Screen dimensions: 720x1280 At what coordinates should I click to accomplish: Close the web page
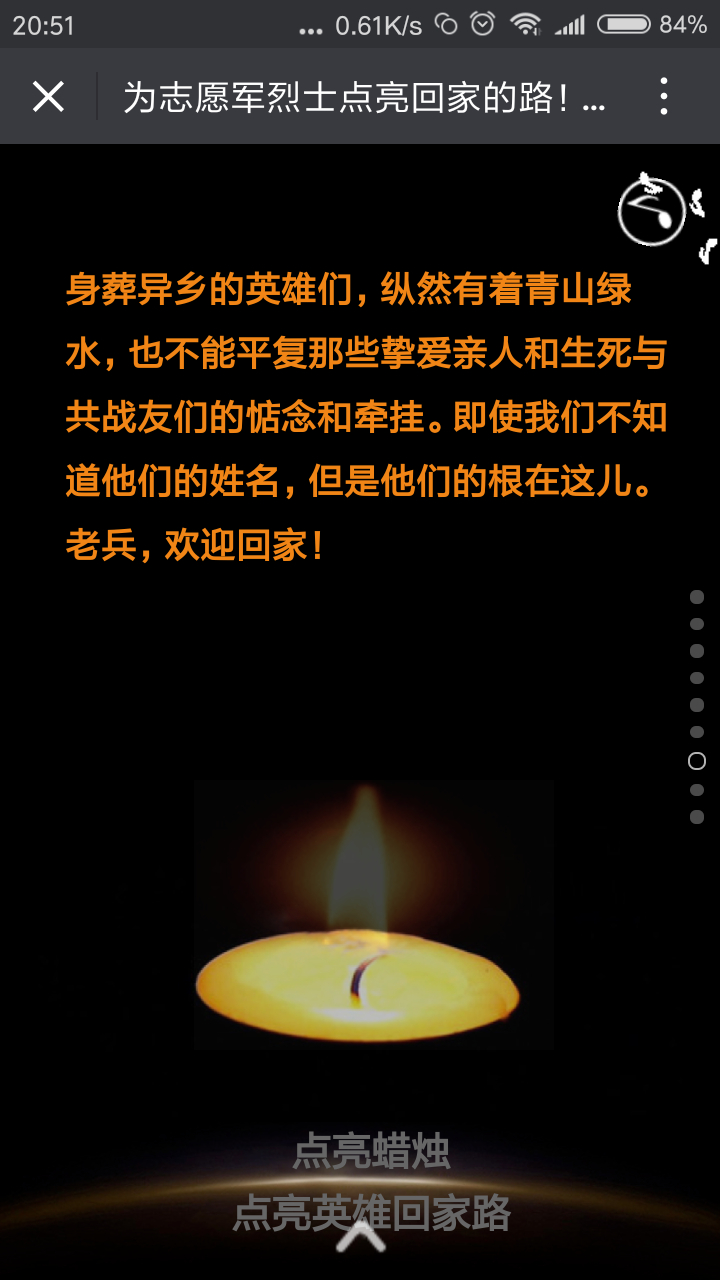(48, 97)
